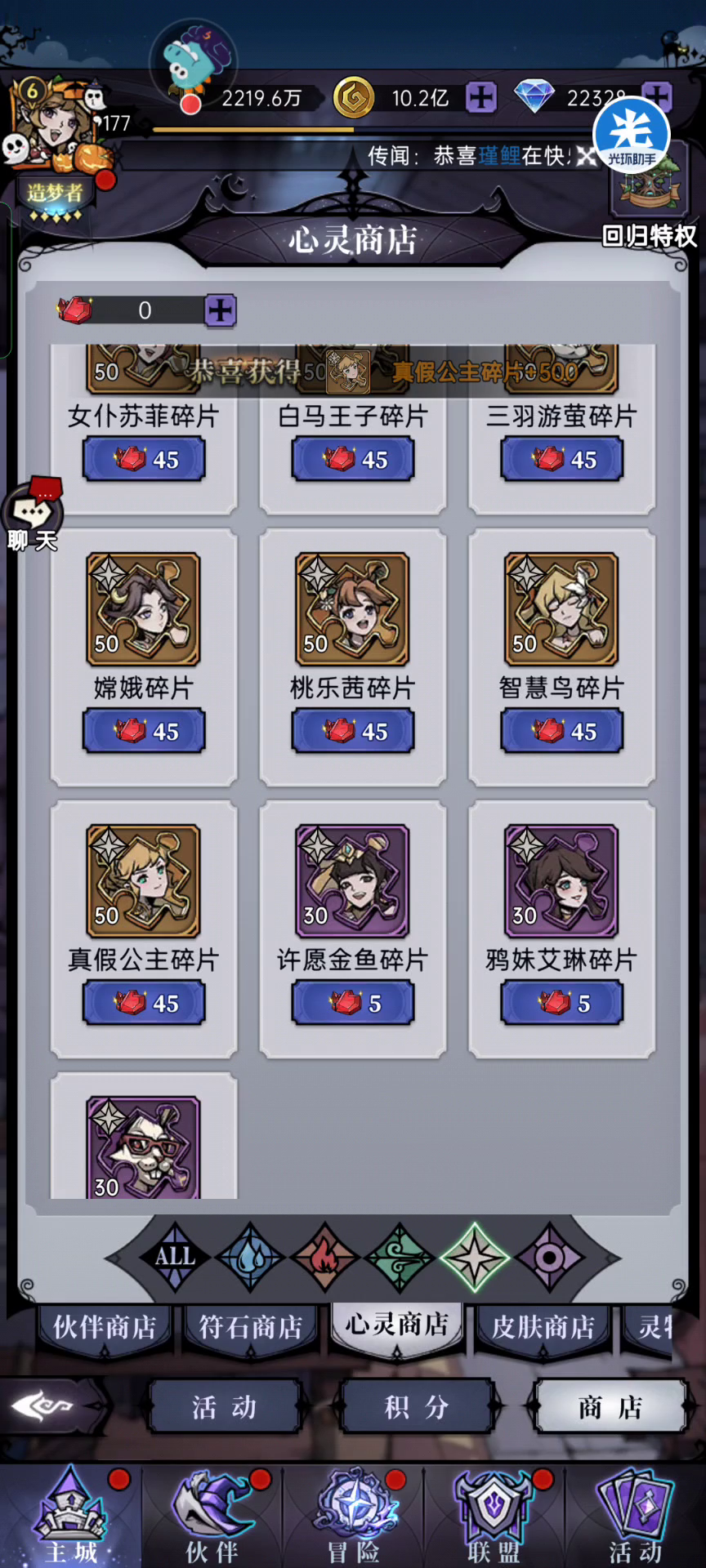Screen dimensions: 706x1568
Task: Select the ALL element filter
Action: point(175,1257)
